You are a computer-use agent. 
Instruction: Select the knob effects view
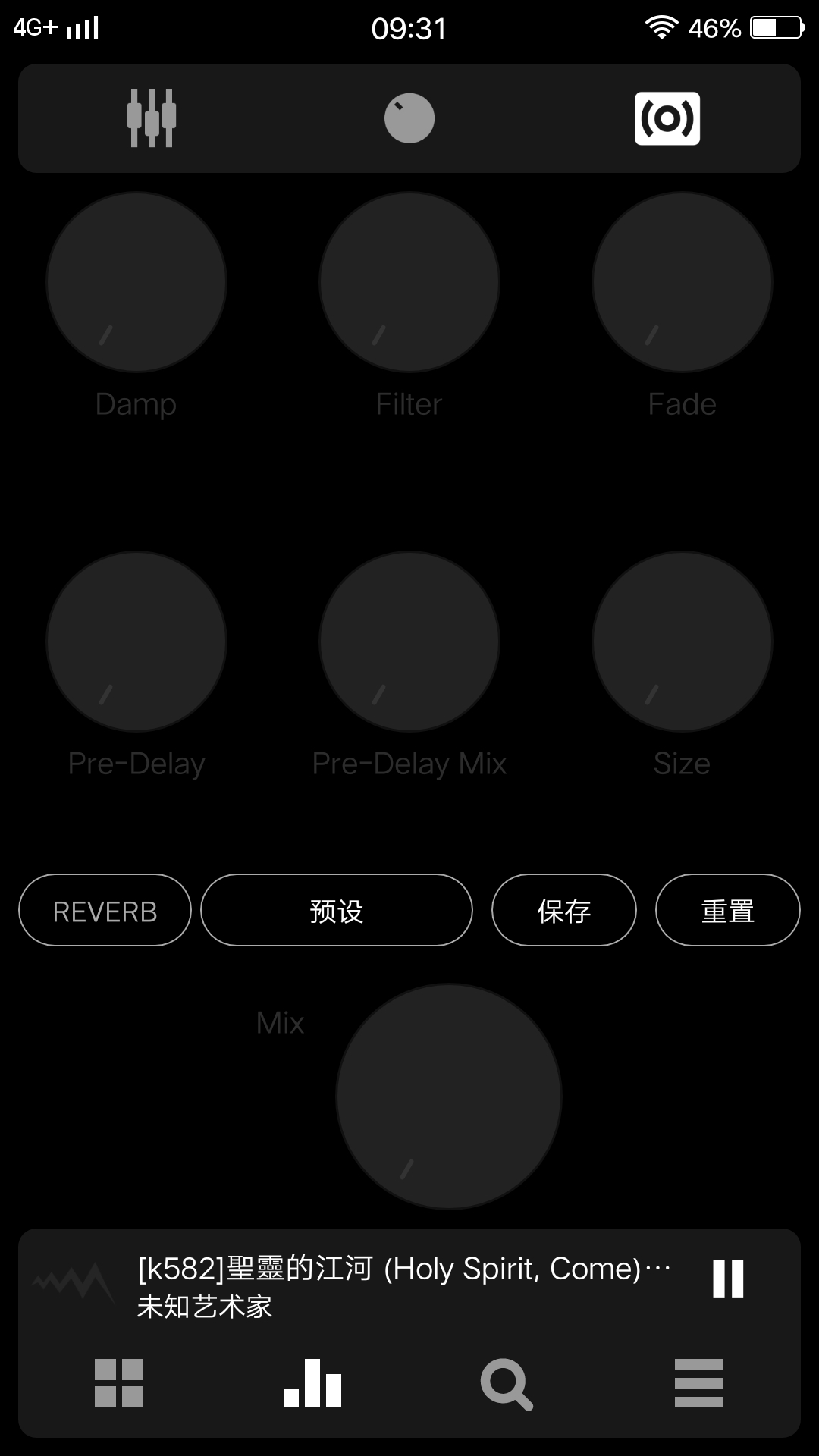(409, 118)
